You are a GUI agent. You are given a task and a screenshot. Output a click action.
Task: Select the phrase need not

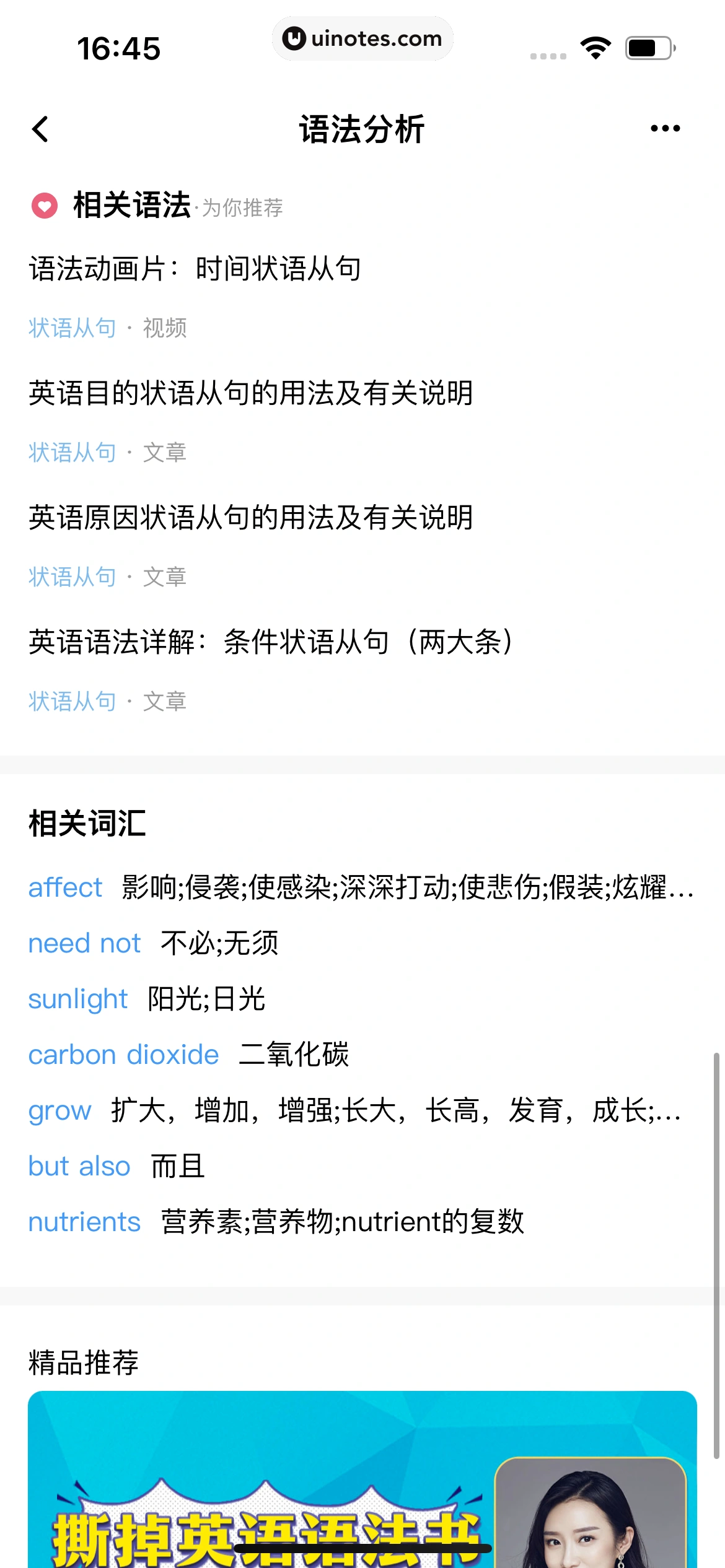point(84,943)
